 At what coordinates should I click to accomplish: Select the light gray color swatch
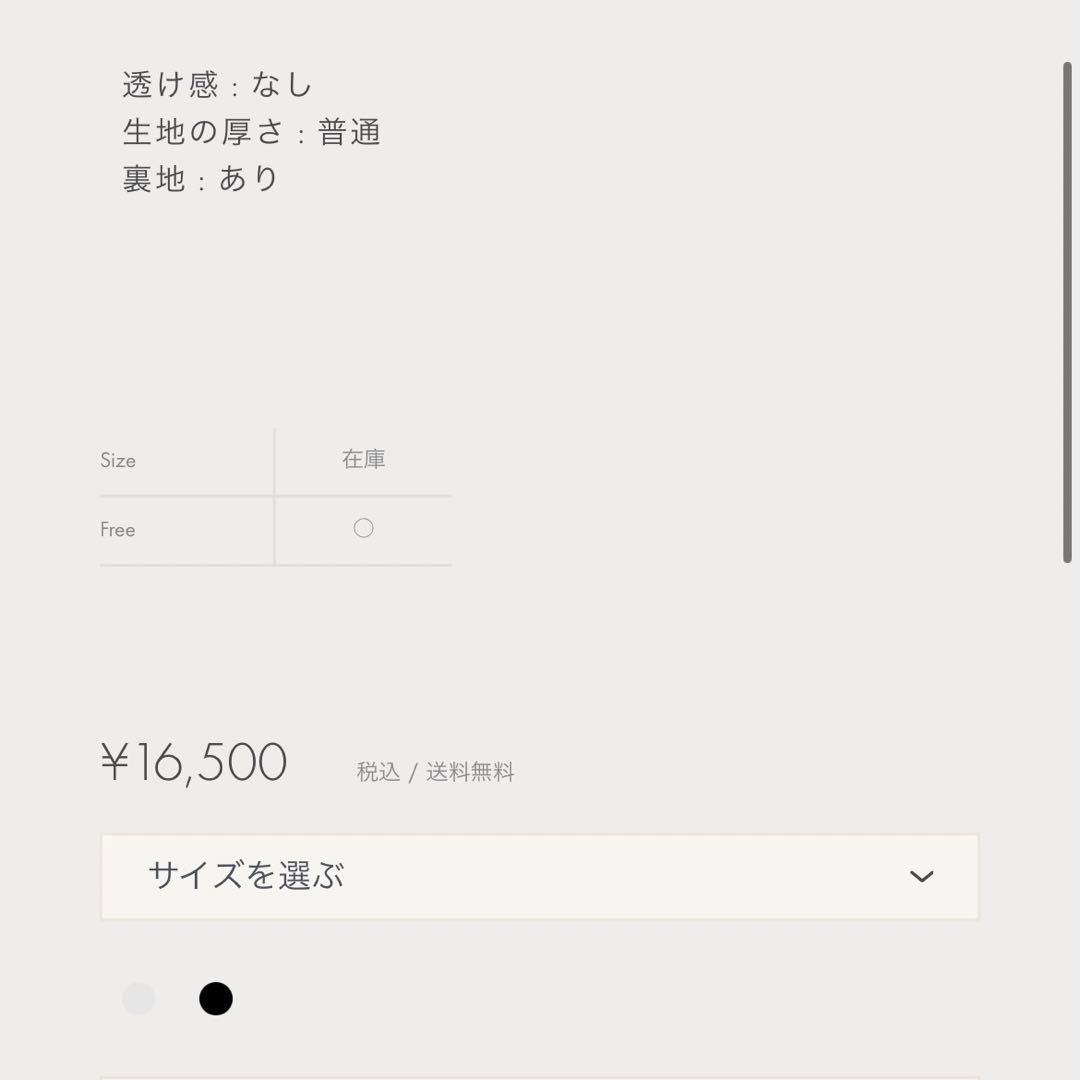[139, 998]
